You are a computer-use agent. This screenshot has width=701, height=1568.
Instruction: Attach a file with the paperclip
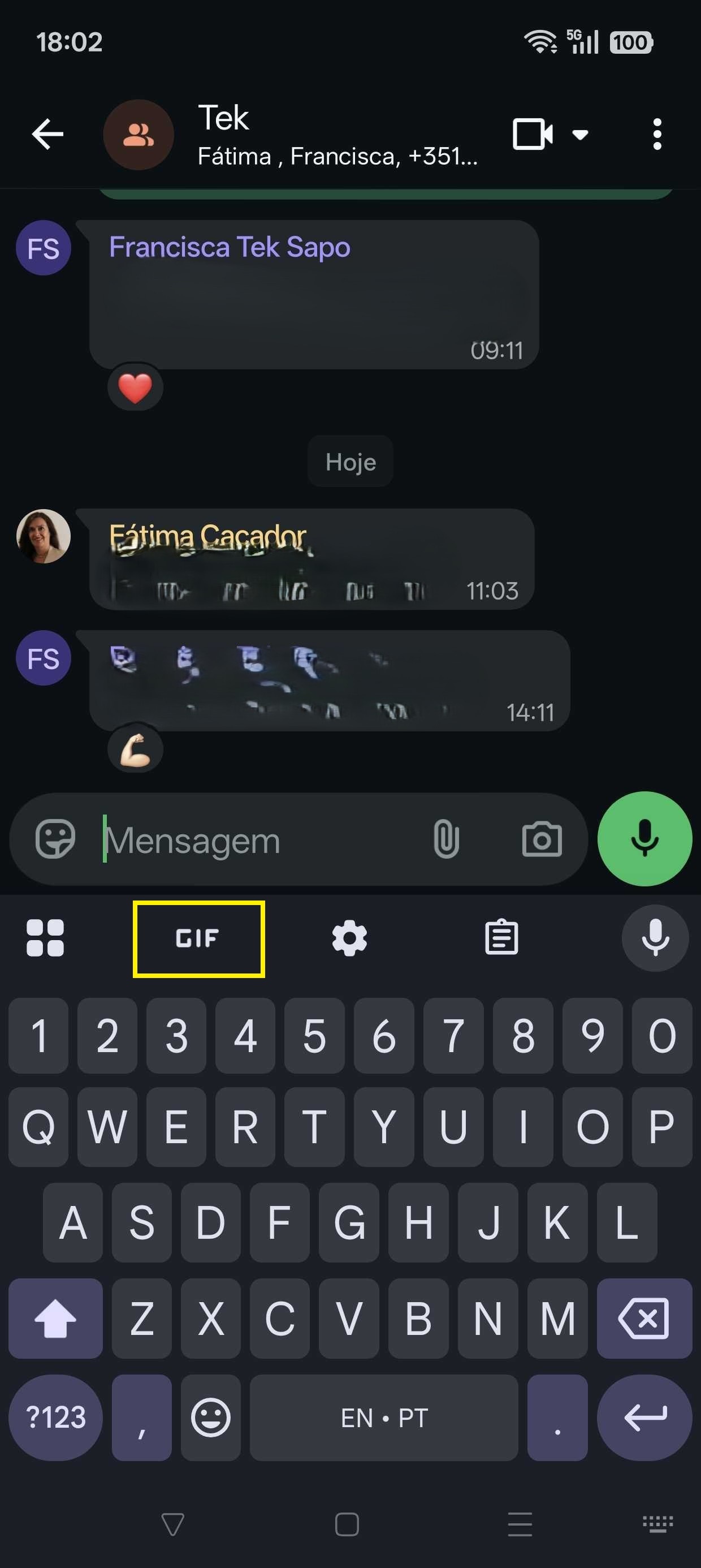(446, 839)
